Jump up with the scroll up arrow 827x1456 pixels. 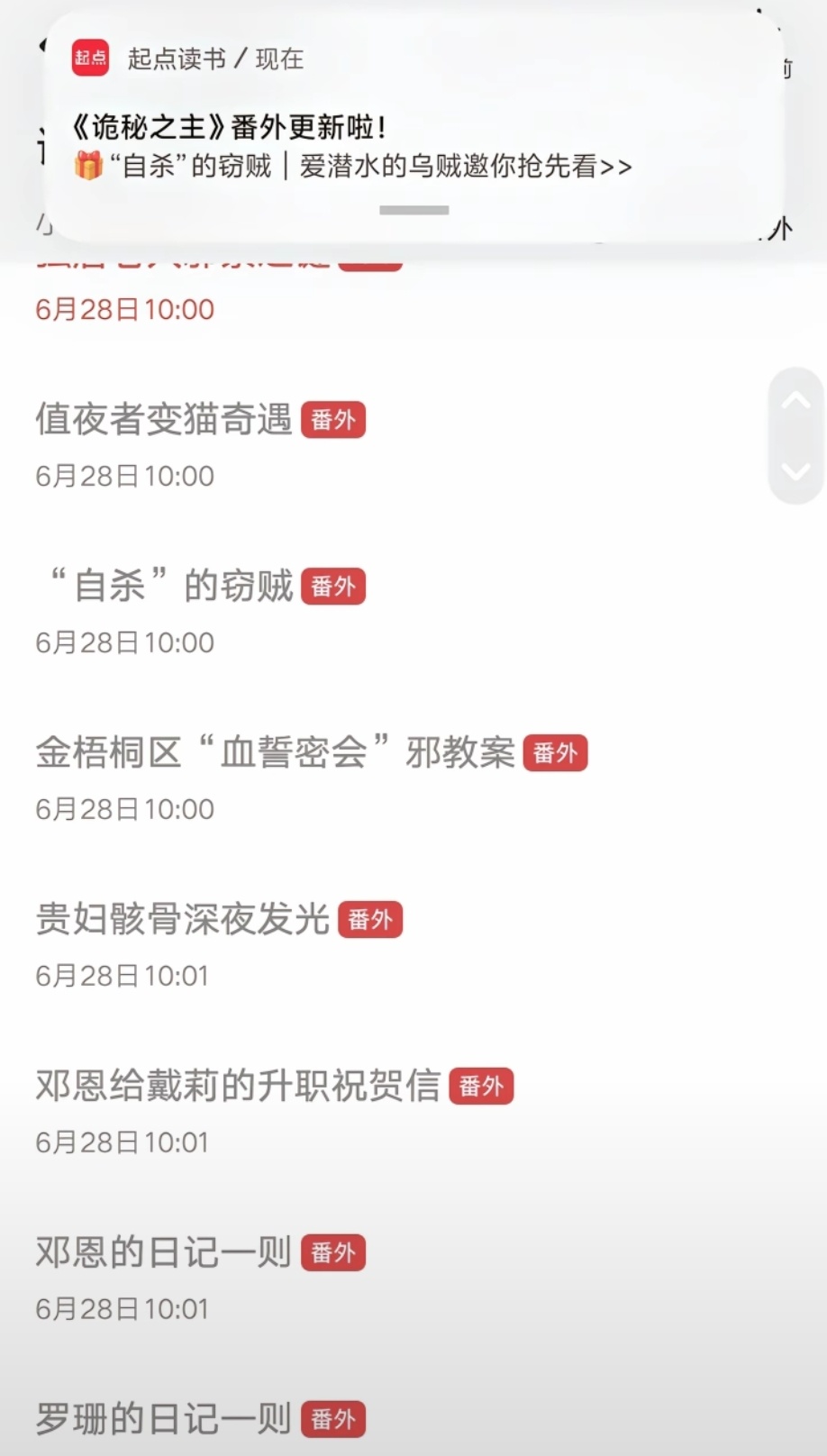(795, 402)
